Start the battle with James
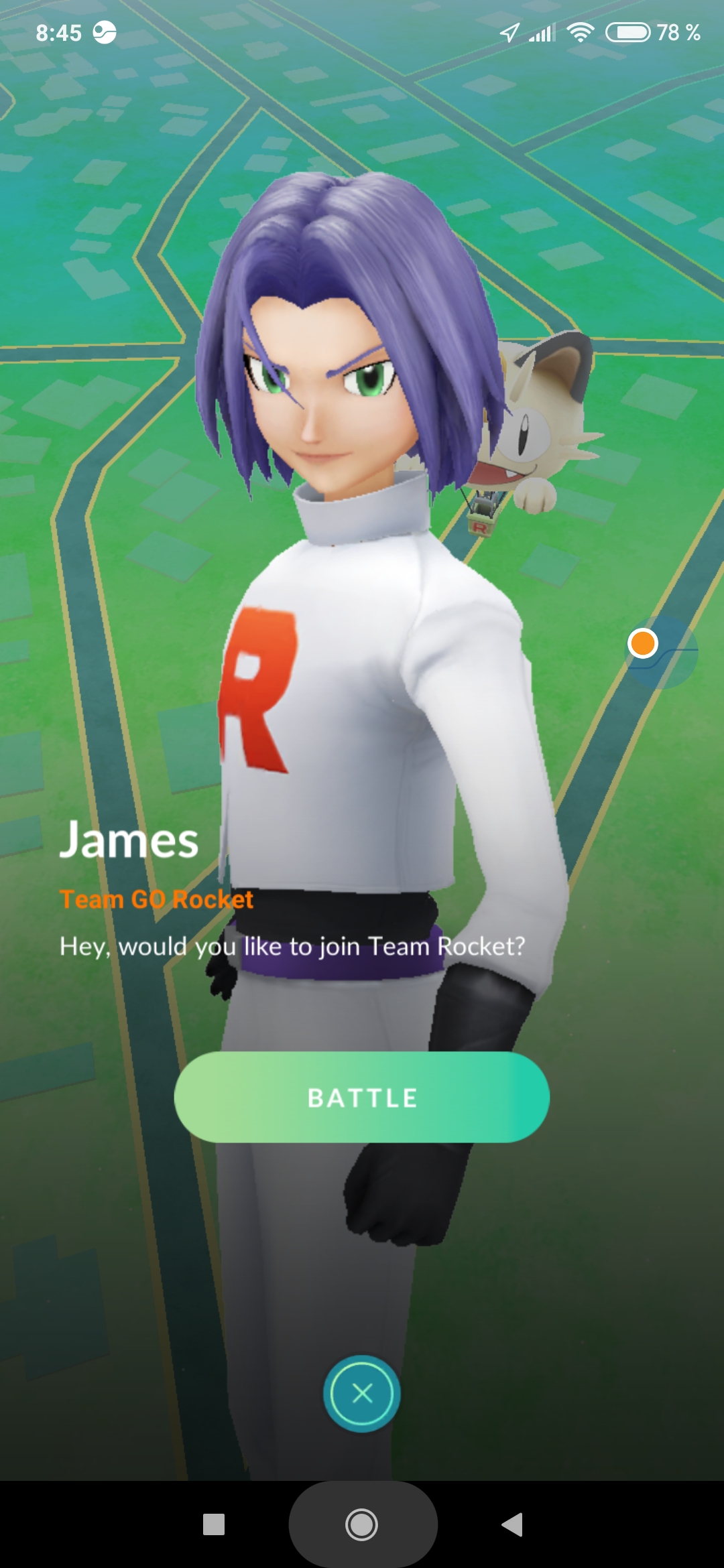The image size is (724, 1568). pos(362,1098)
